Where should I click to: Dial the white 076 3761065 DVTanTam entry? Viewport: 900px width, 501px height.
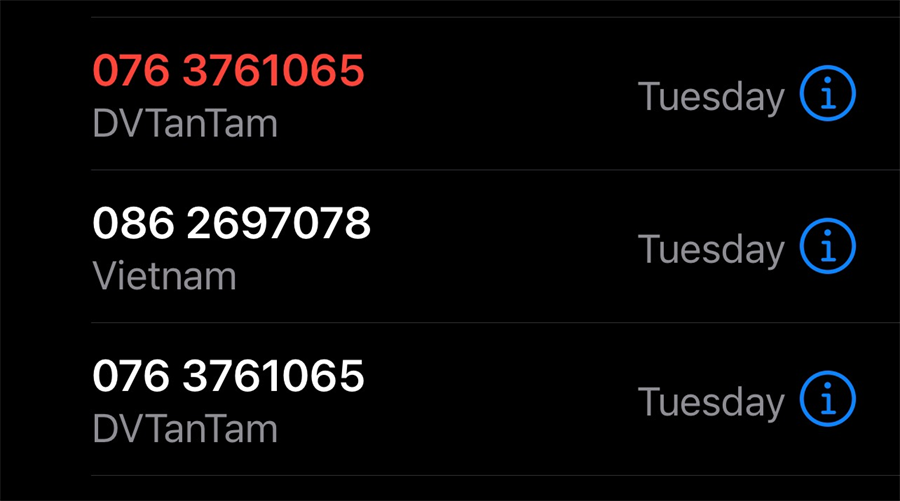point(228,377)
